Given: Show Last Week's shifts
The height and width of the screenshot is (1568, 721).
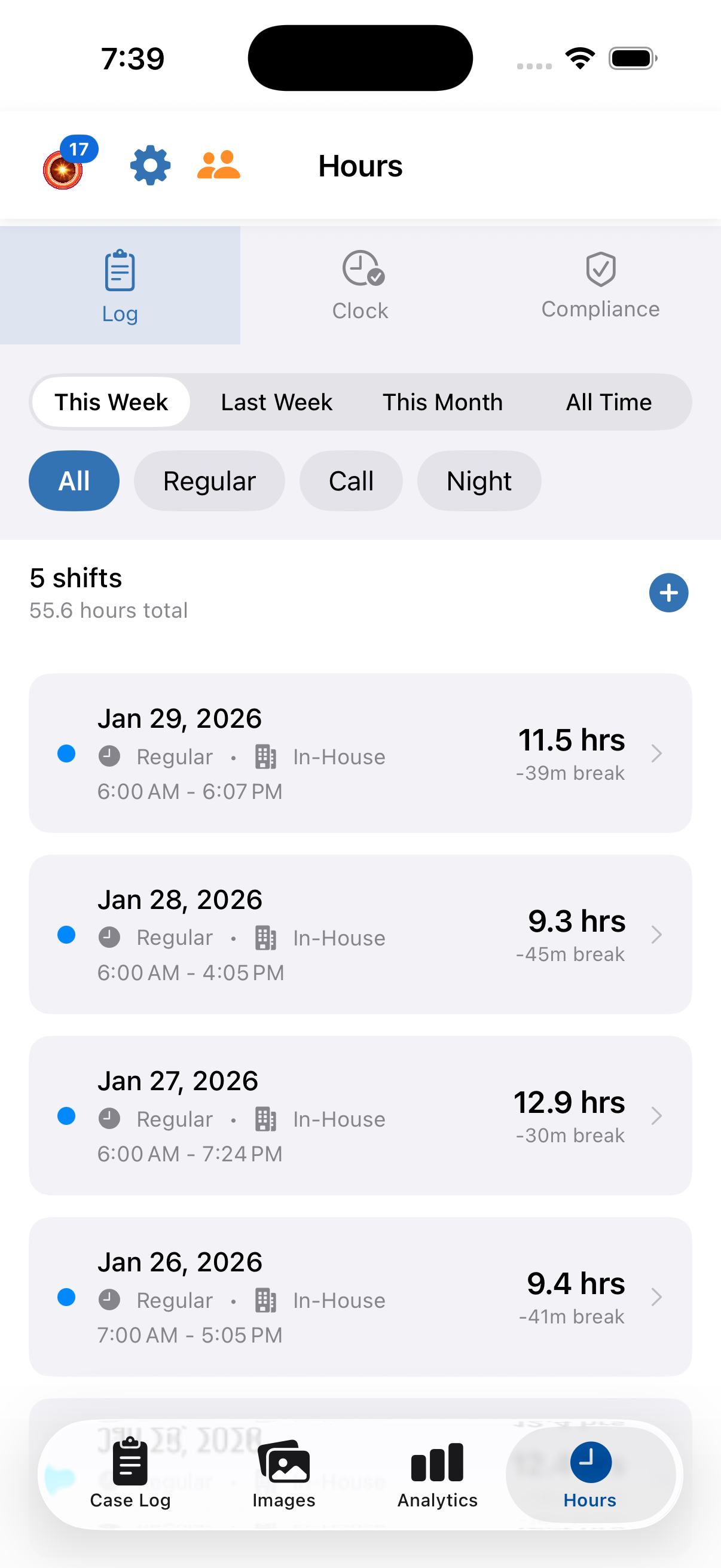Looking at the screenshot, I should (x=276, y=402).
